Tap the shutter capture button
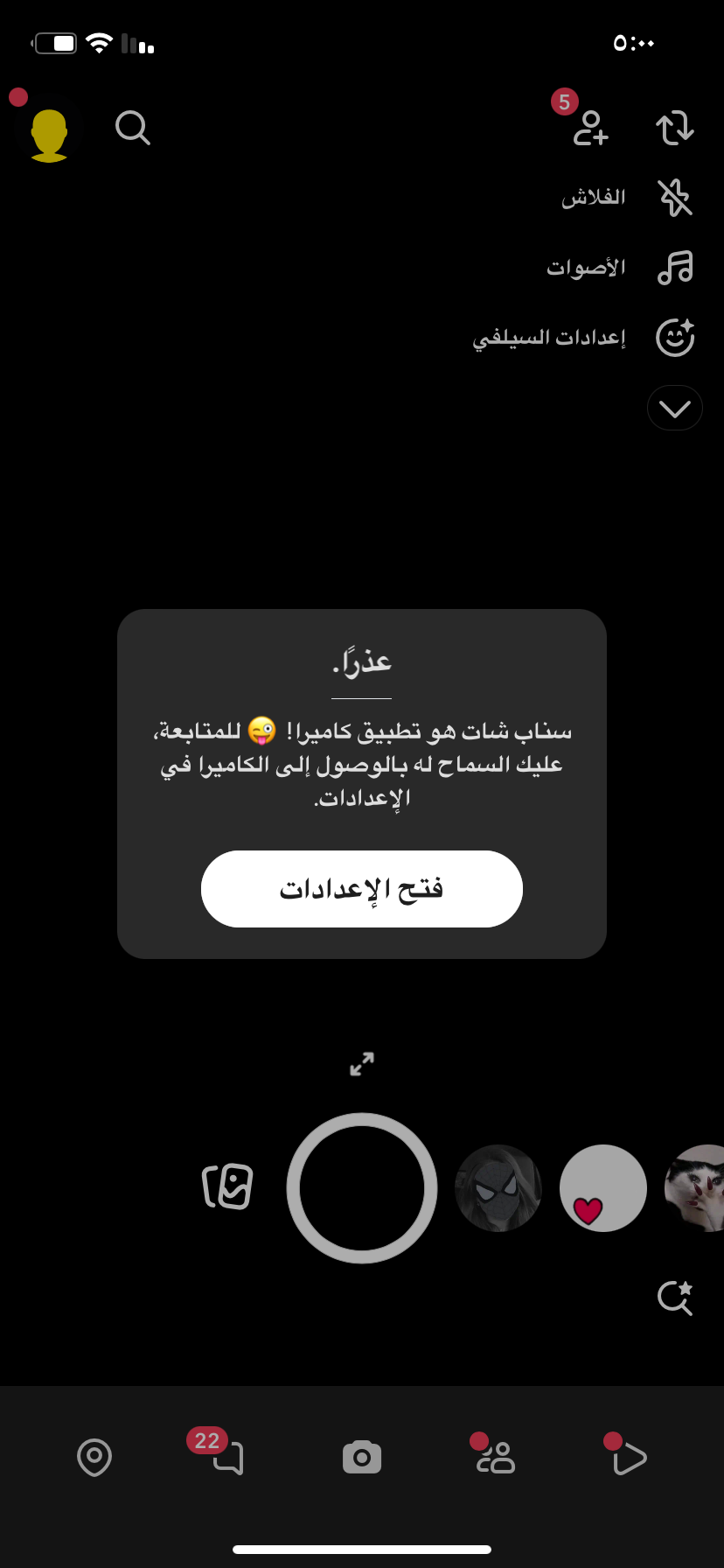The height and width of the screenshot is (1568, 724). (x=362, y=1188)
